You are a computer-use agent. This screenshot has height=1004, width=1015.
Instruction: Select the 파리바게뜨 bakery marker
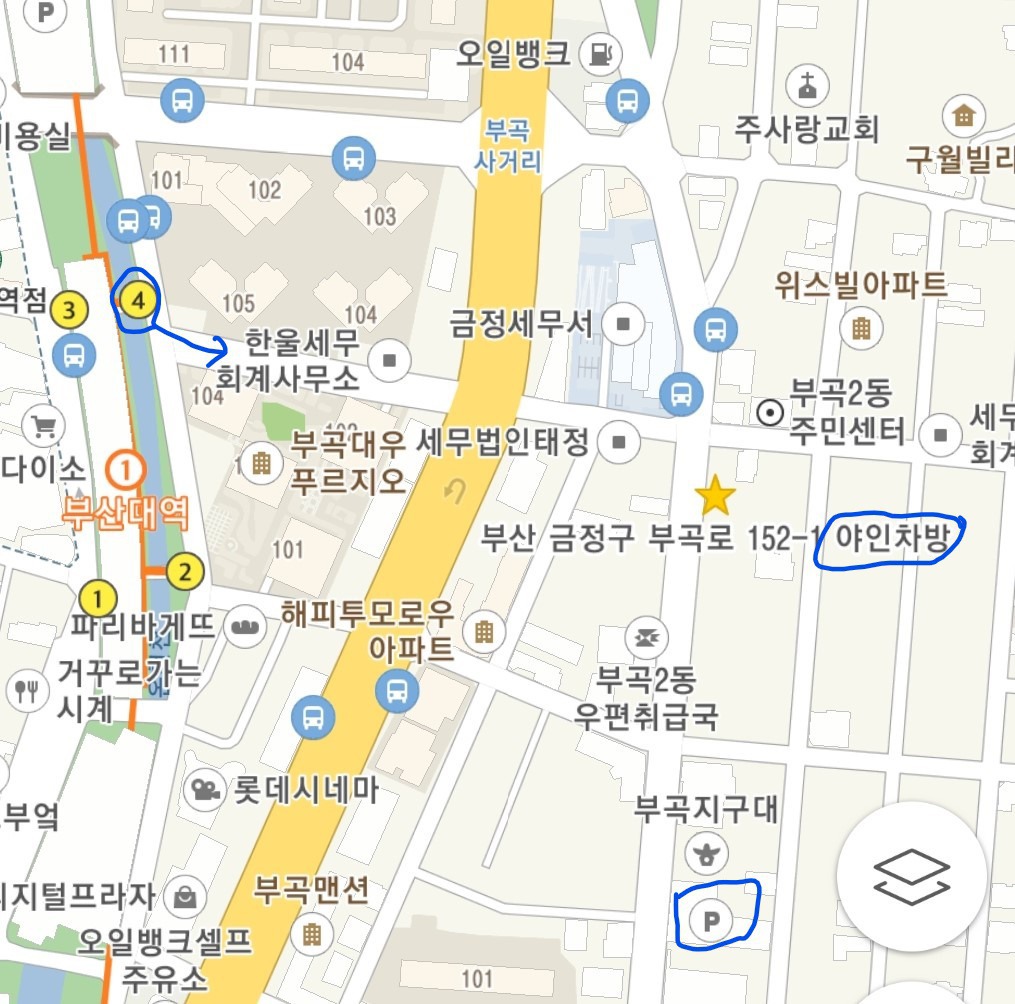coord(243,627)
